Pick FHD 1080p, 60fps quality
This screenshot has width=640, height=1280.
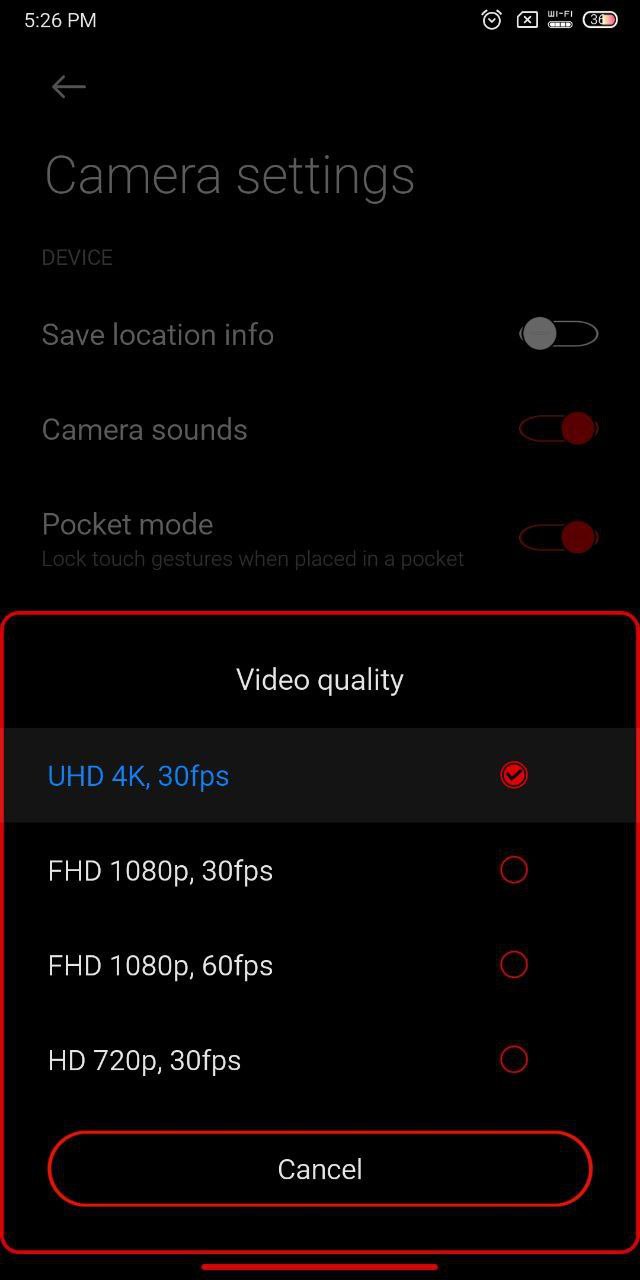pos(320,966)
